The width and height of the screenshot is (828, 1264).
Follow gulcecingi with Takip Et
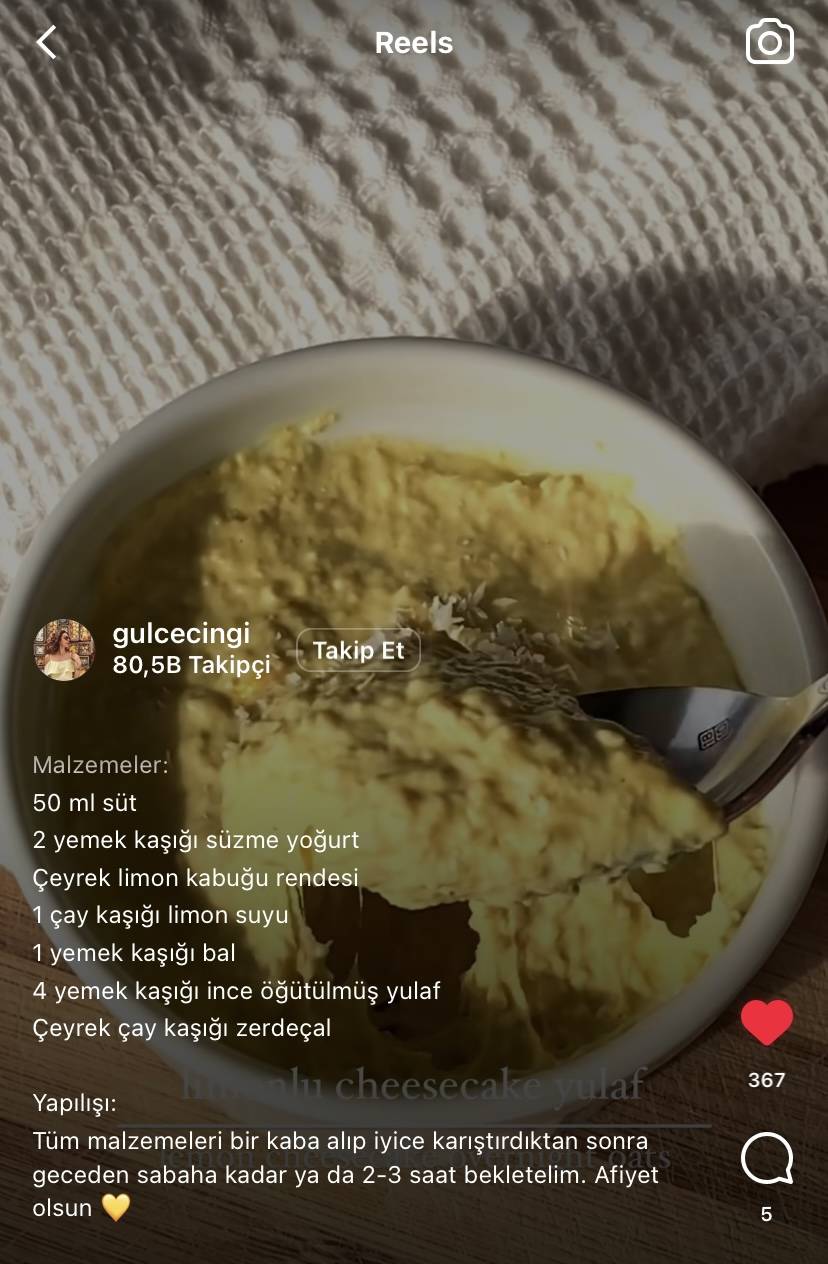click(x=358, y=651)
